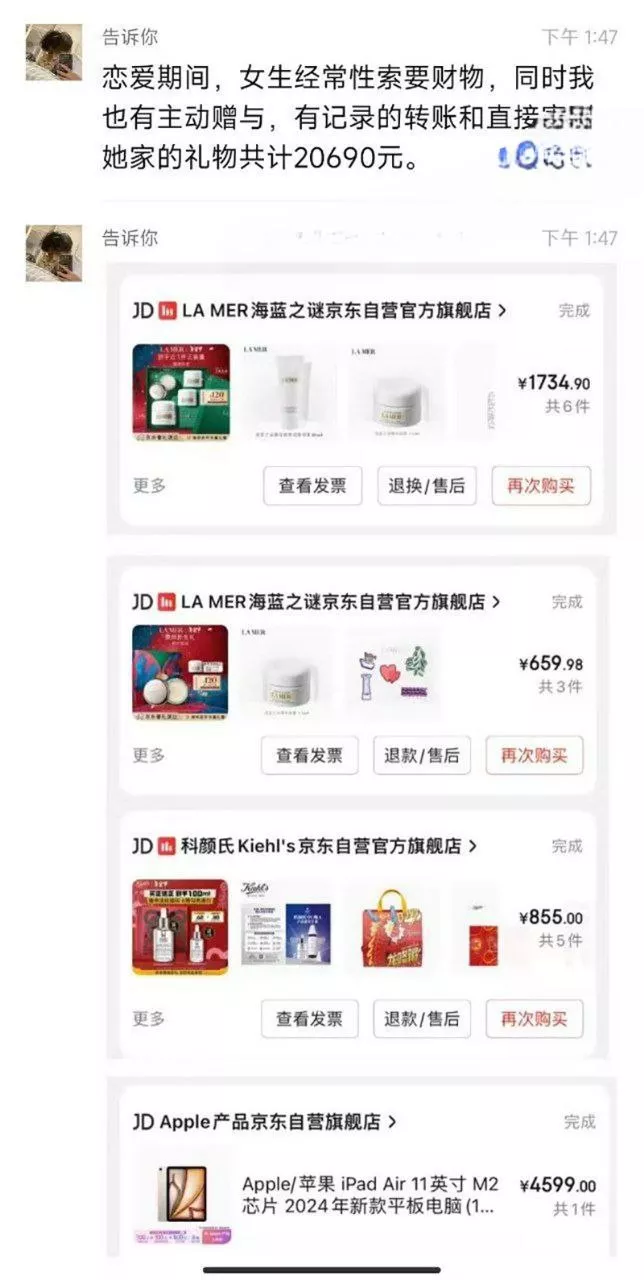Open the JD order screenshot image message

[360, 760]
